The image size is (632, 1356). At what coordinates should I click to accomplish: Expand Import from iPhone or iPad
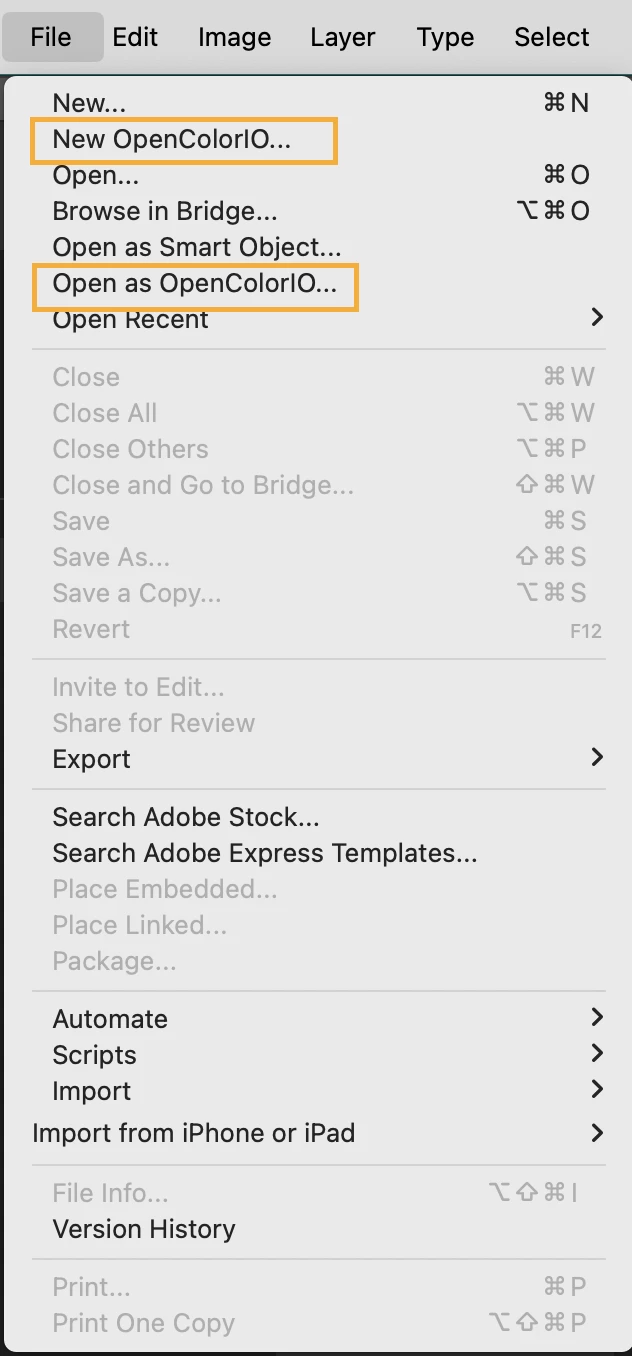(194, 1133)
